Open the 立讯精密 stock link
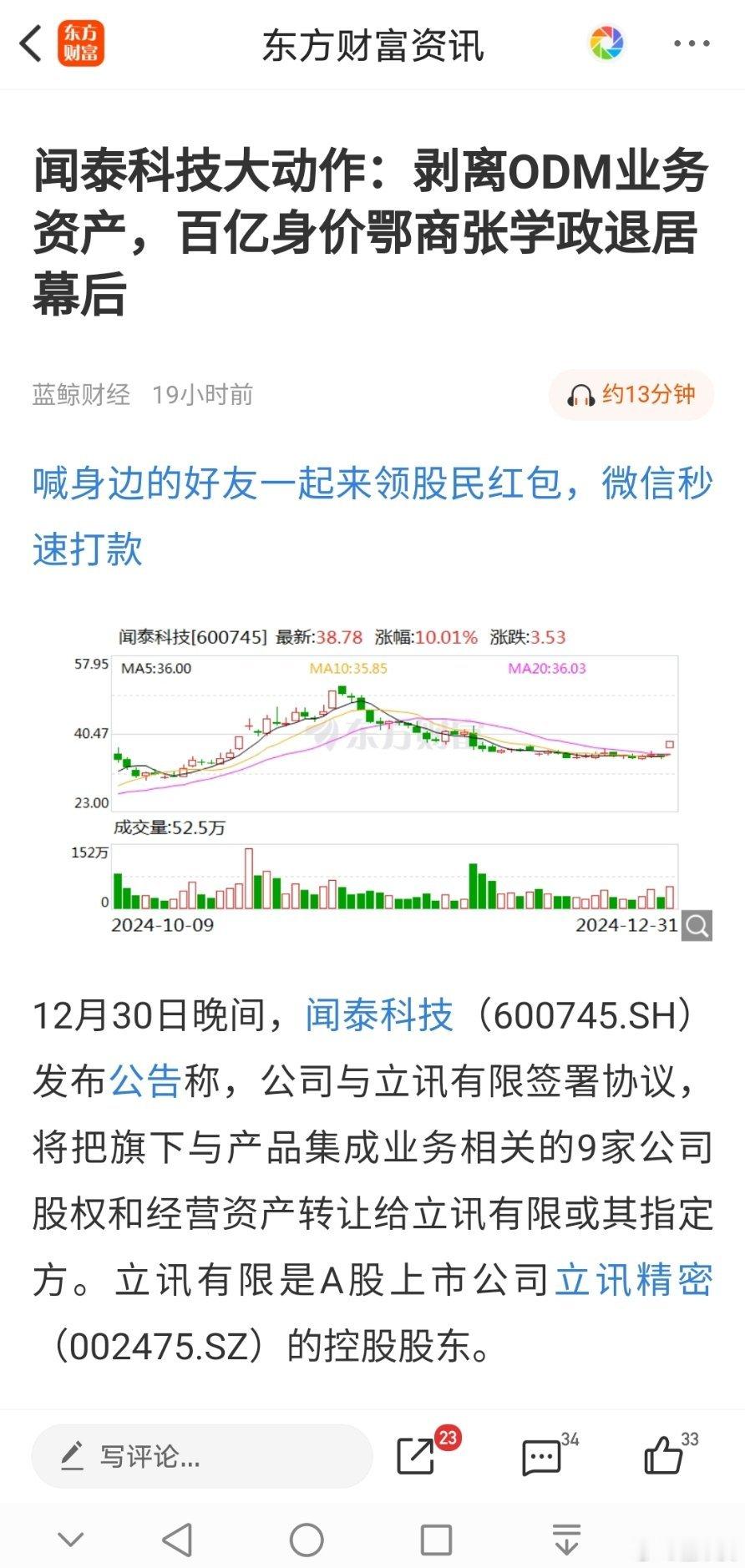This screenshot has width=745, height=1568. 634,1280
